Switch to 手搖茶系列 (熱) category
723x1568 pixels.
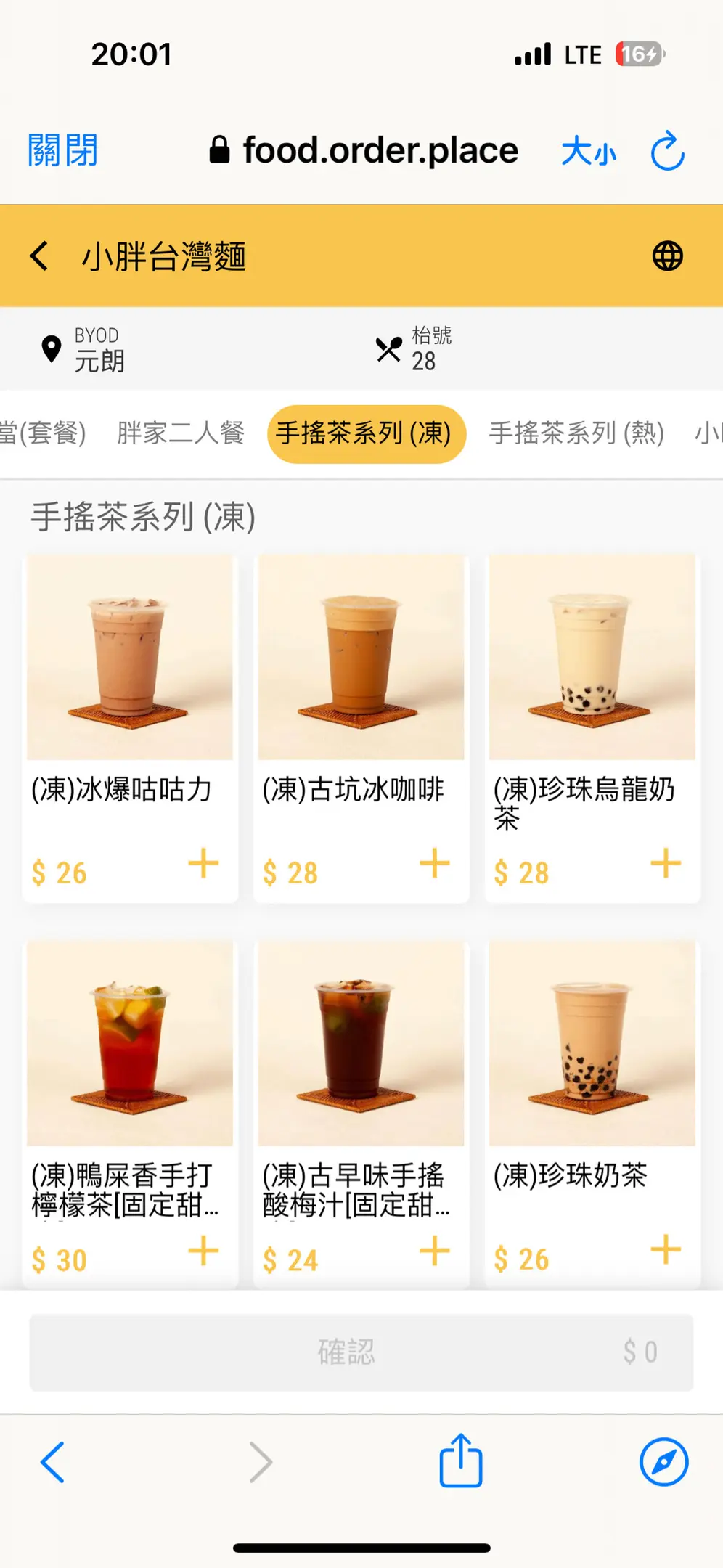click(576, 433)
